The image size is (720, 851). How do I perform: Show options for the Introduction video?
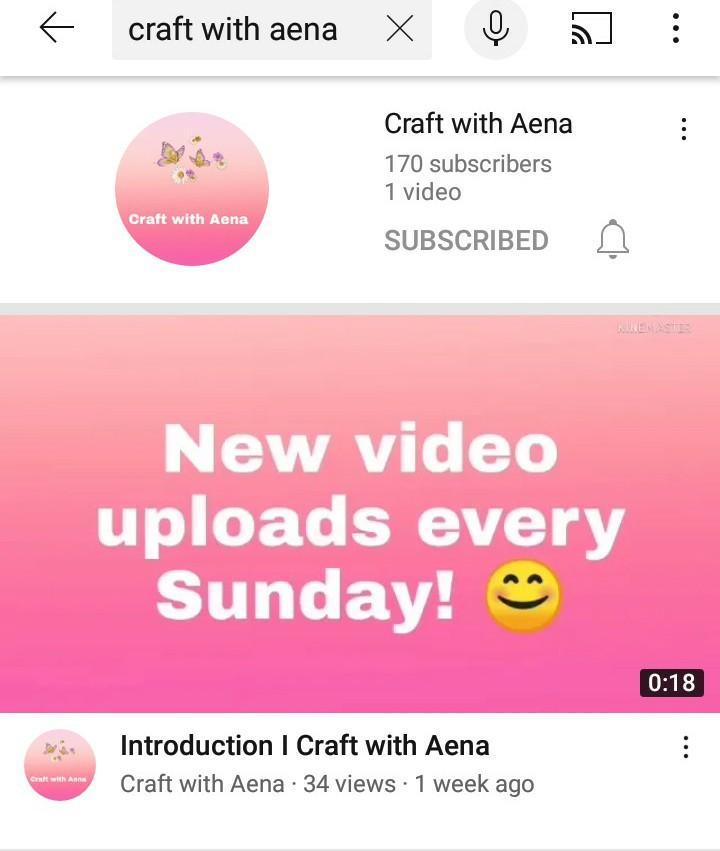point(686,747)
